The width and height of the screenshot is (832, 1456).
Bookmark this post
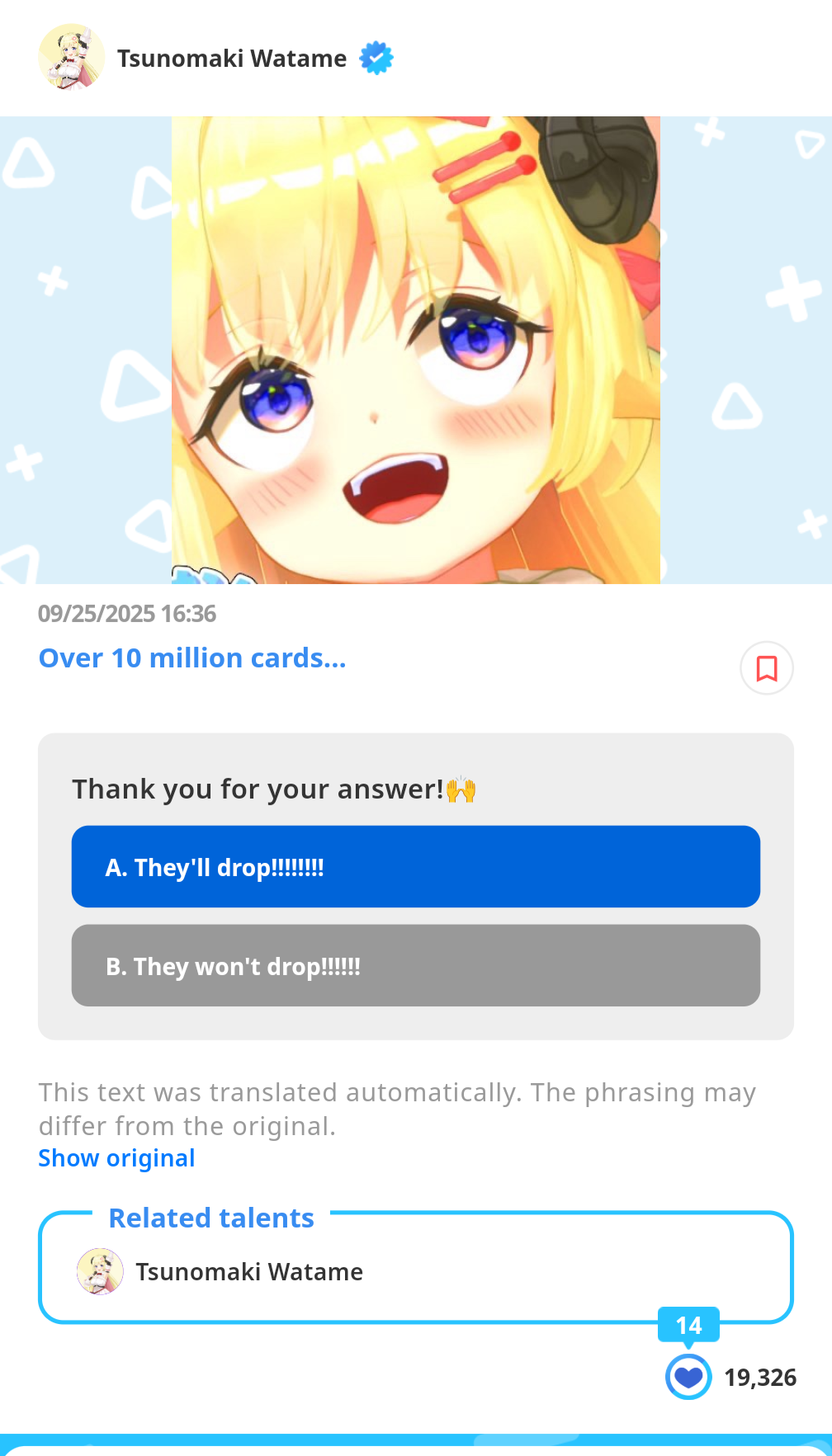point(767,668)
